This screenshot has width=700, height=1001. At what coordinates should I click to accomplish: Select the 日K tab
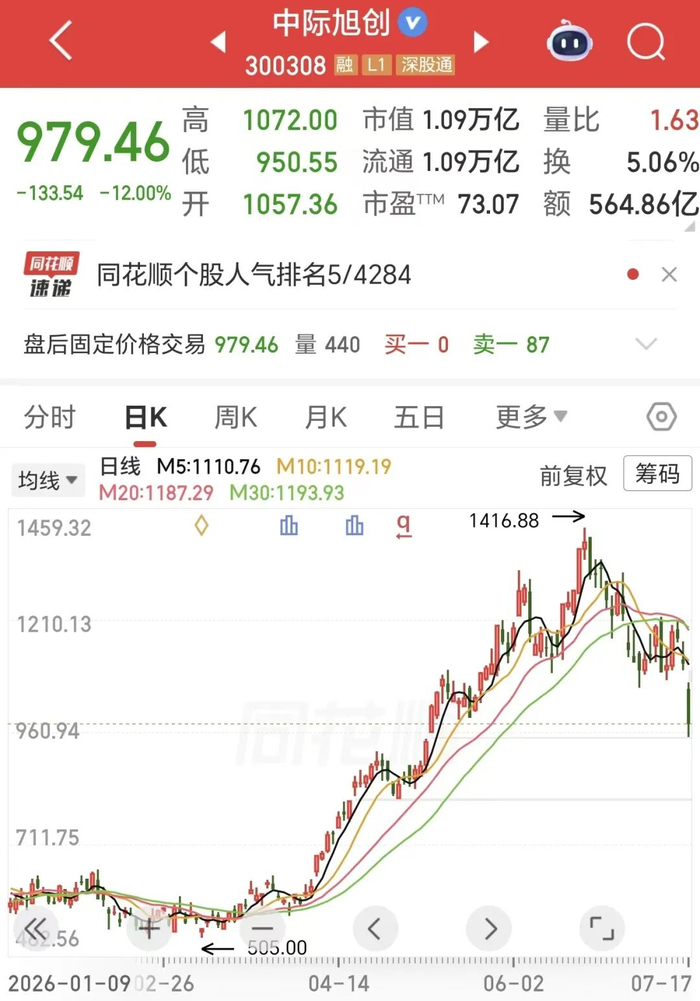pyautogui.click(x=145, y=418)
